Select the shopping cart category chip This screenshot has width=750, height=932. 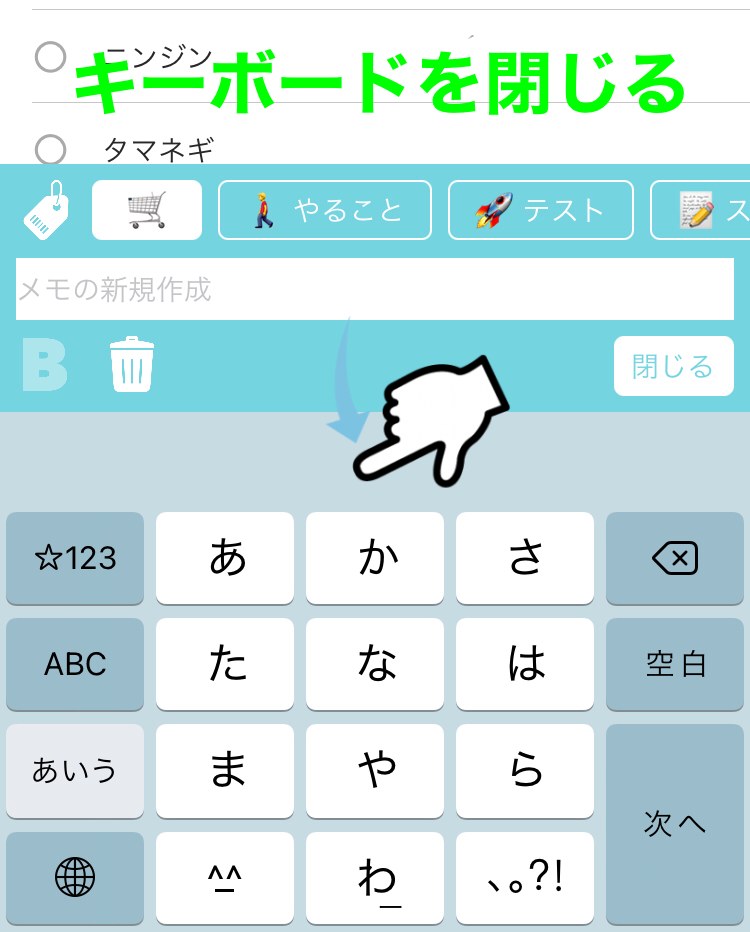(x=147, y=210)
